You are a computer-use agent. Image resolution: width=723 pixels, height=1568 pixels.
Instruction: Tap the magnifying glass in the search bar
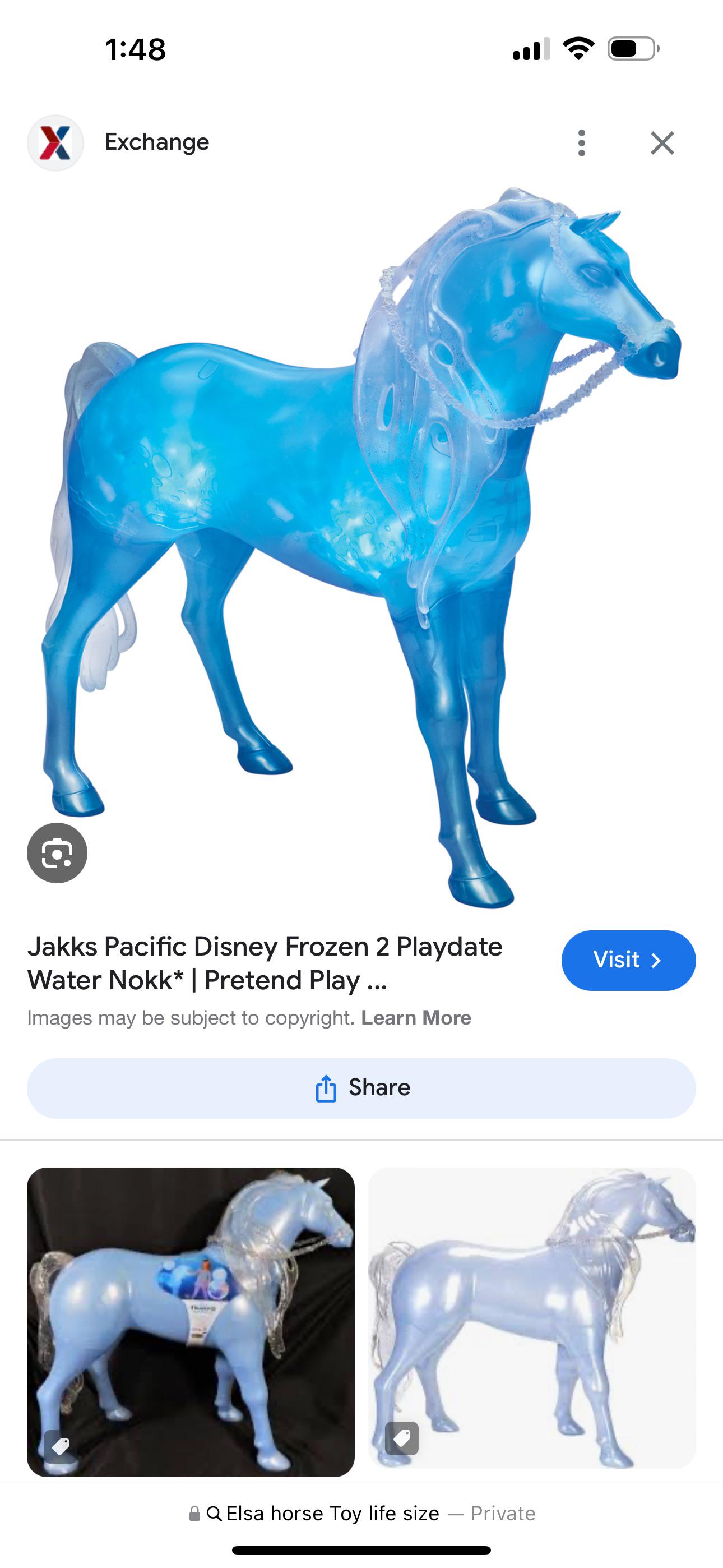click(214, 1514)
